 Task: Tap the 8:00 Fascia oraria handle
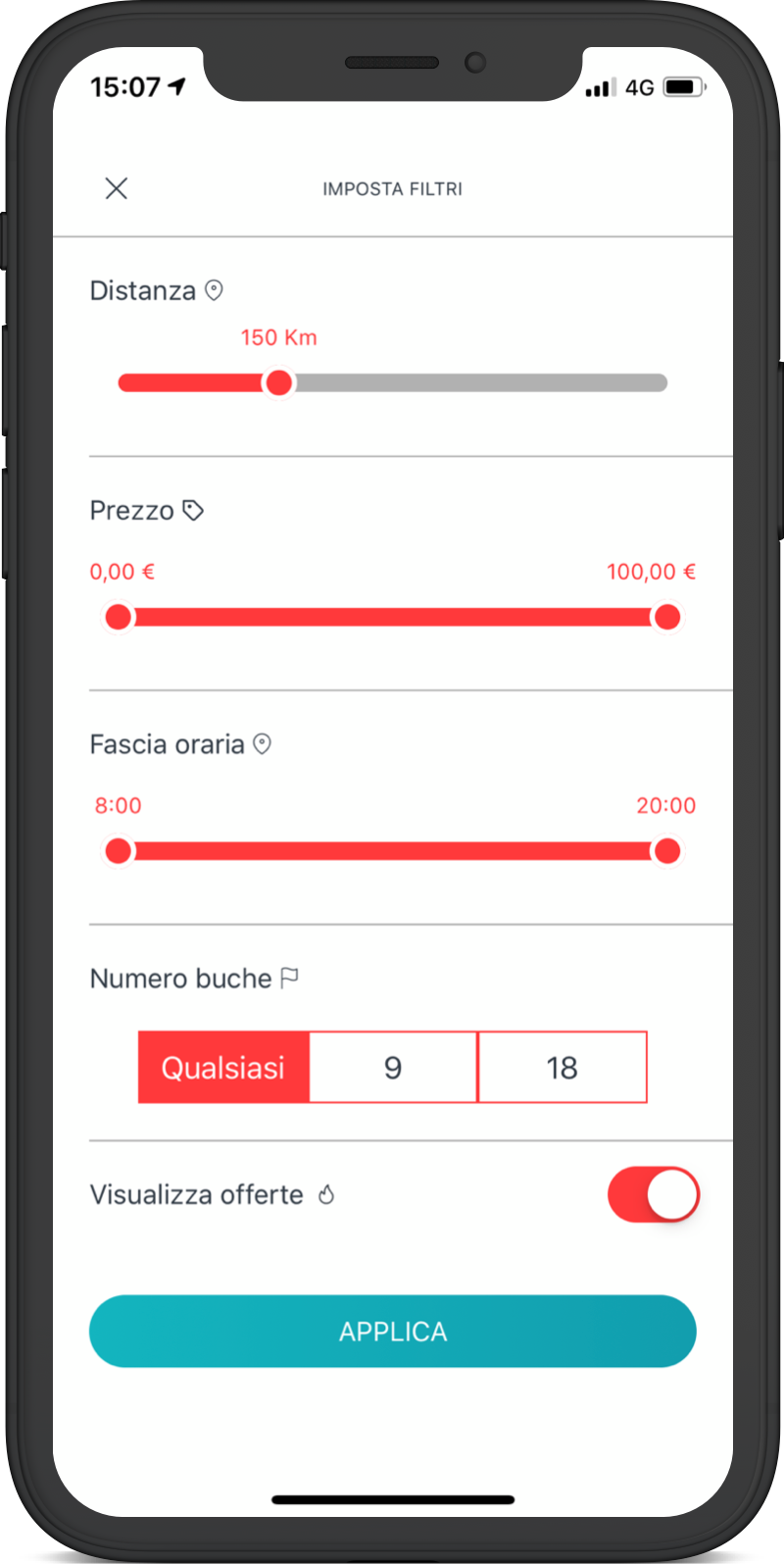pyautogui.click(x=119, y=851)
